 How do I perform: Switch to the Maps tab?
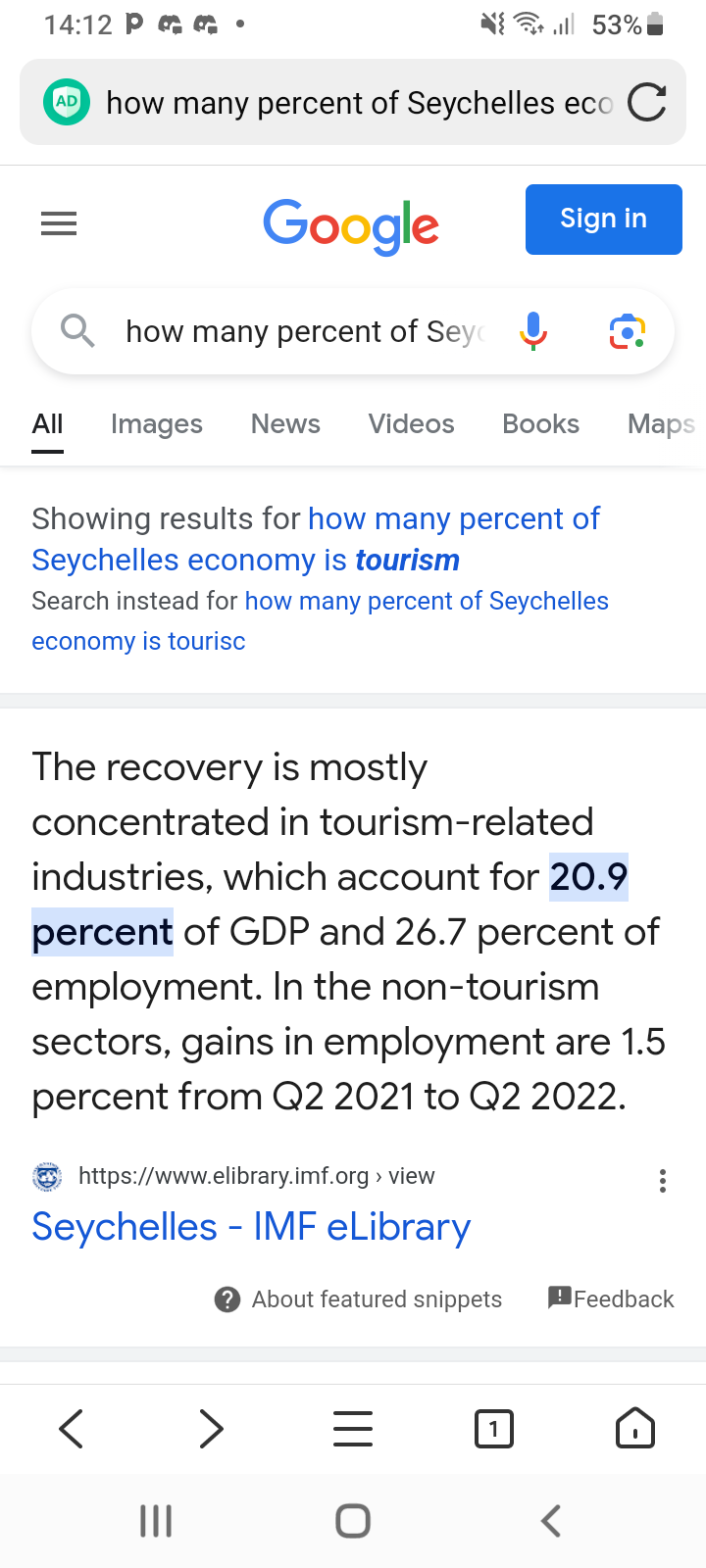click(x=663, y=424)
